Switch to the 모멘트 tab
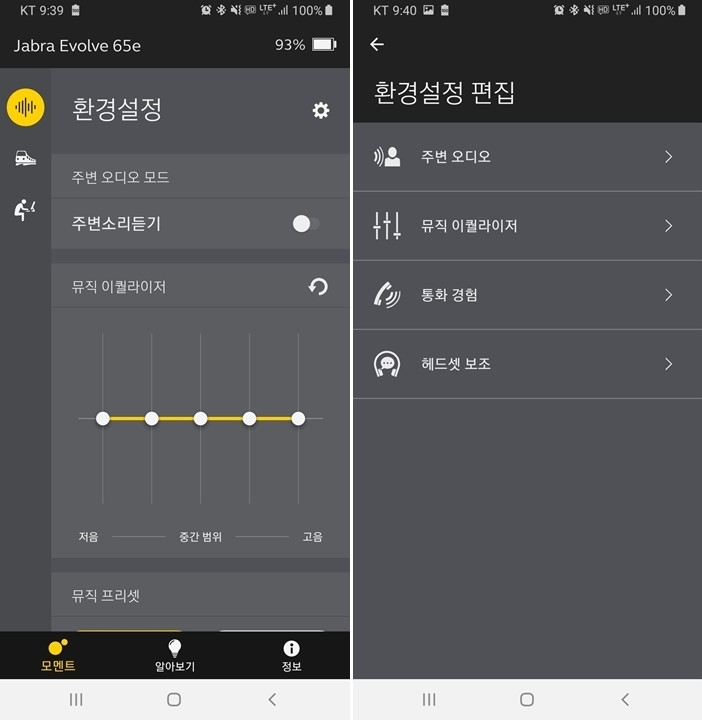The height and width of the screenshot is (720, 702). tap(57, 656)
